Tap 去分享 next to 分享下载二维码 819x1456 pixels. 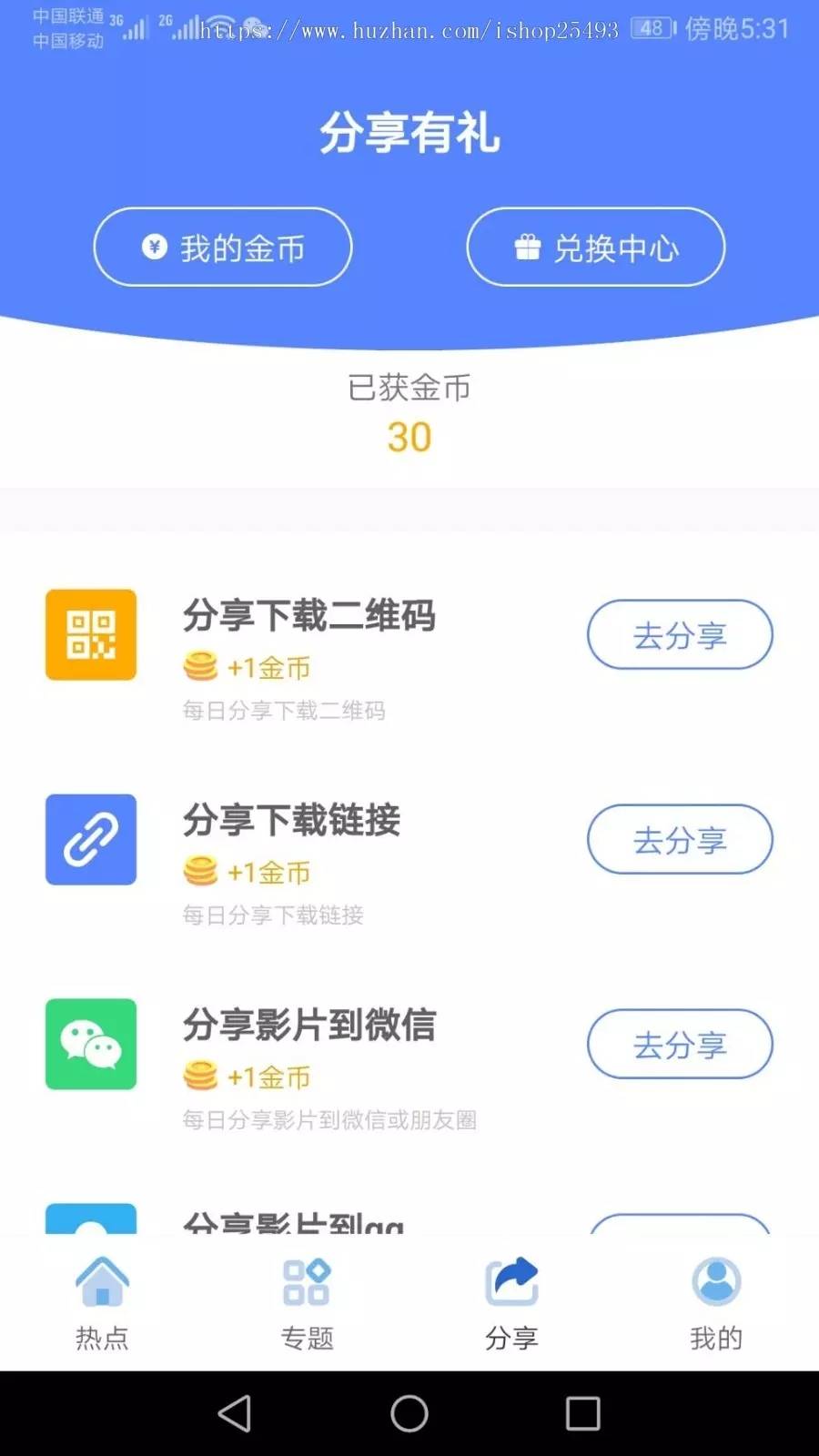[680, 635]
